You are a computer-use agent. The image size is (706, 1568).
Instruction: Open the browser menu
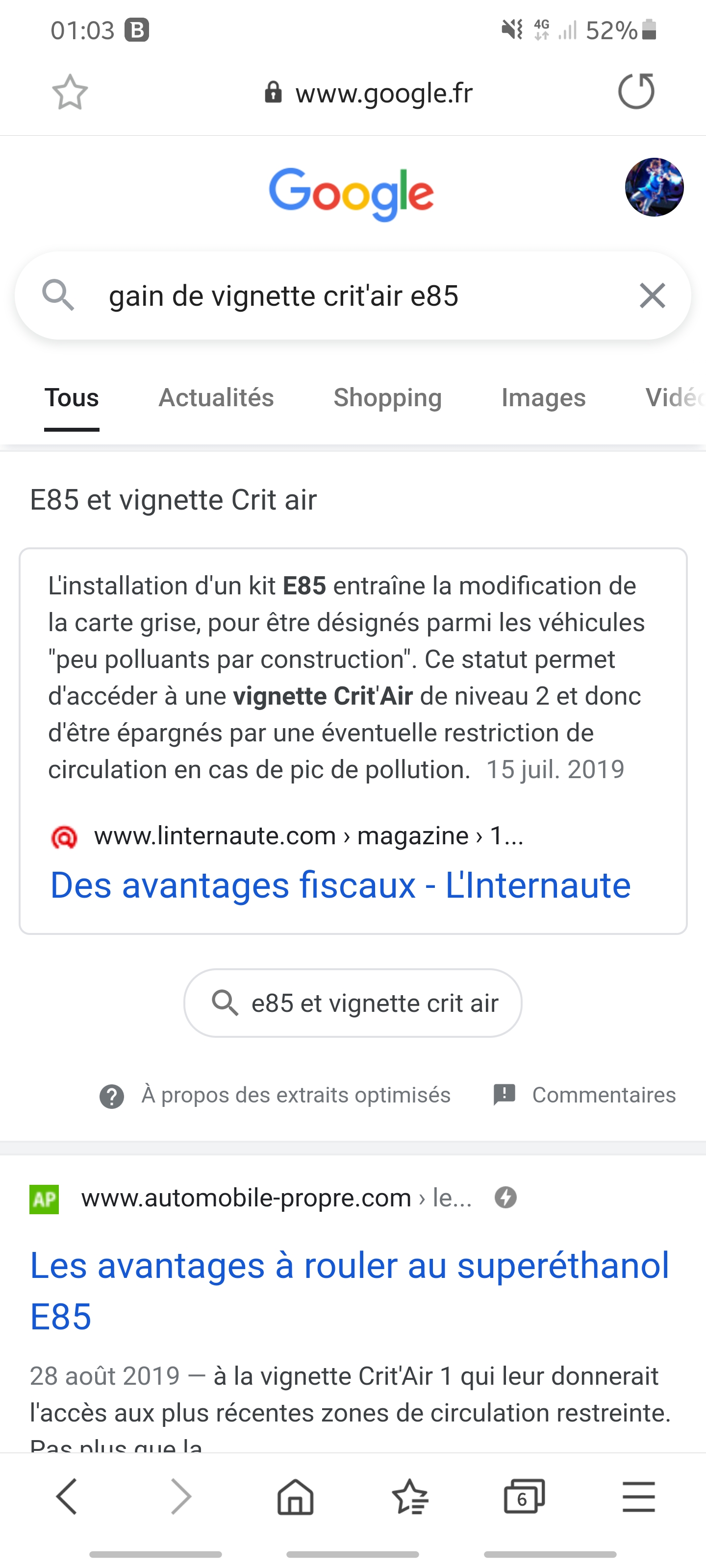[638, 1496]
